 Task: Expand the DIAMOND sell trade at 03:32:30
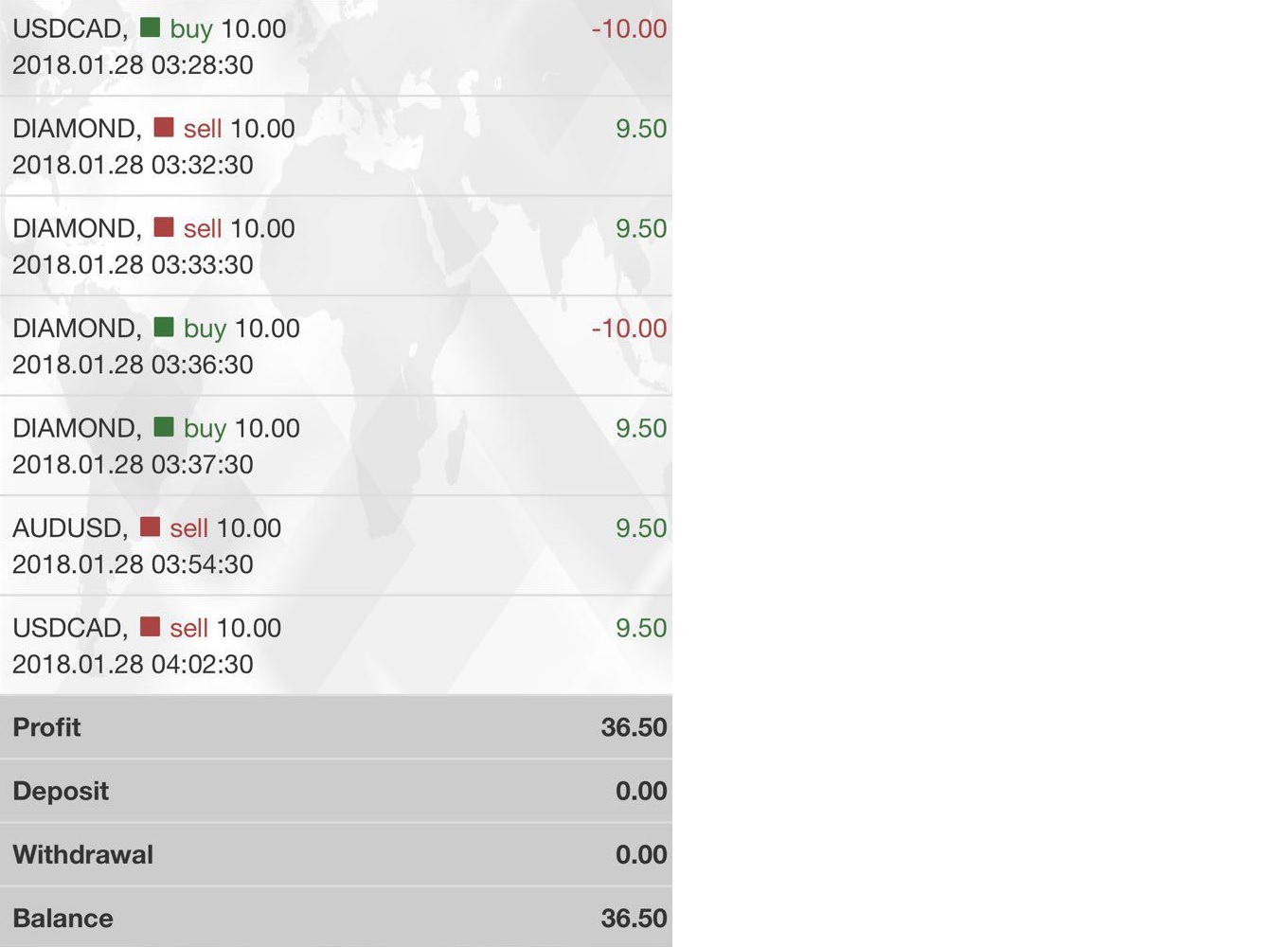336,146
